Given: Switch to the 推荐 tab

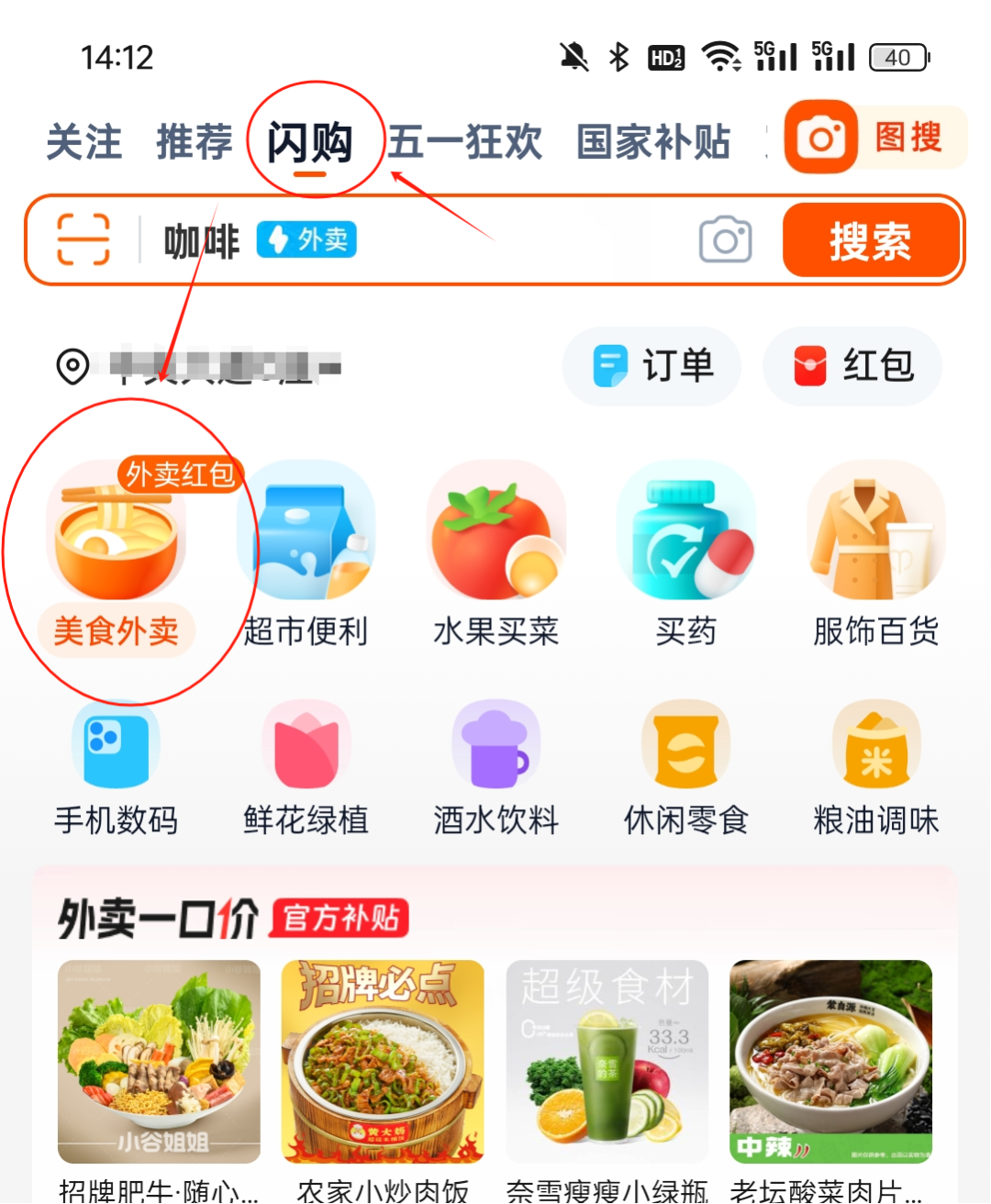Looking at the screenshot, I should (x=195, y=142).
